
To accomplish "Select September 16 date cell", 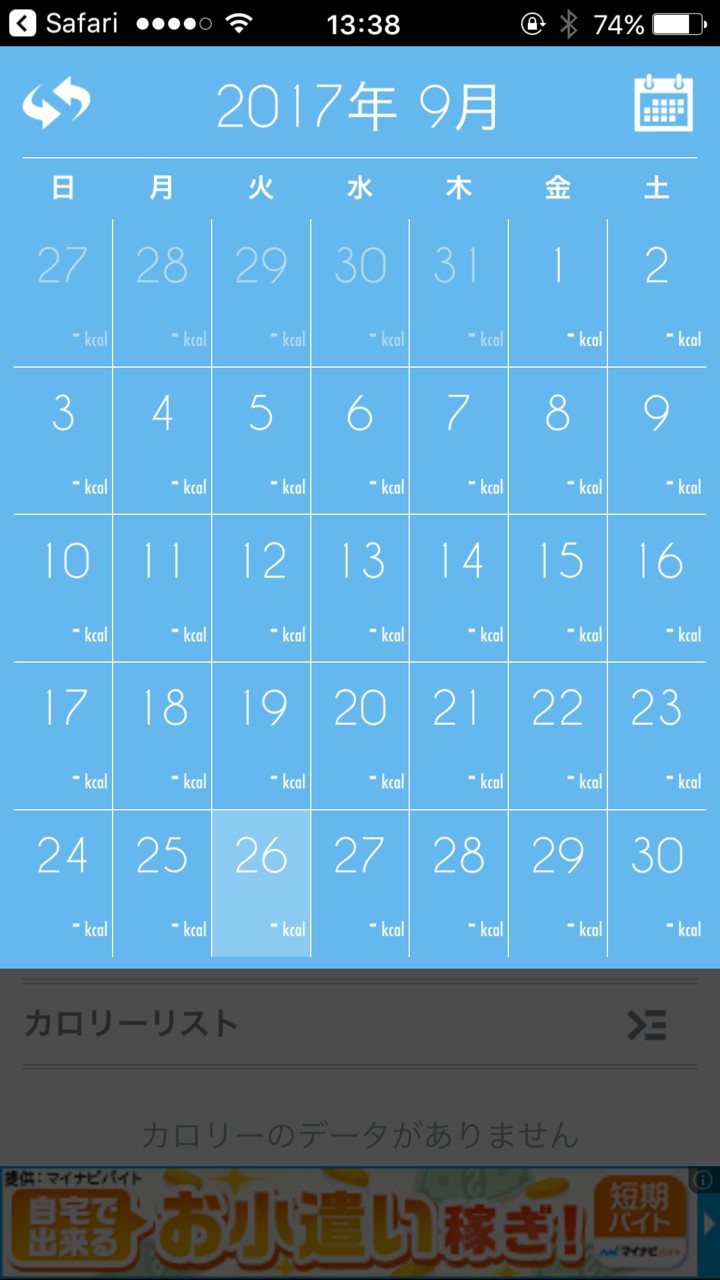I will point(657,588).
